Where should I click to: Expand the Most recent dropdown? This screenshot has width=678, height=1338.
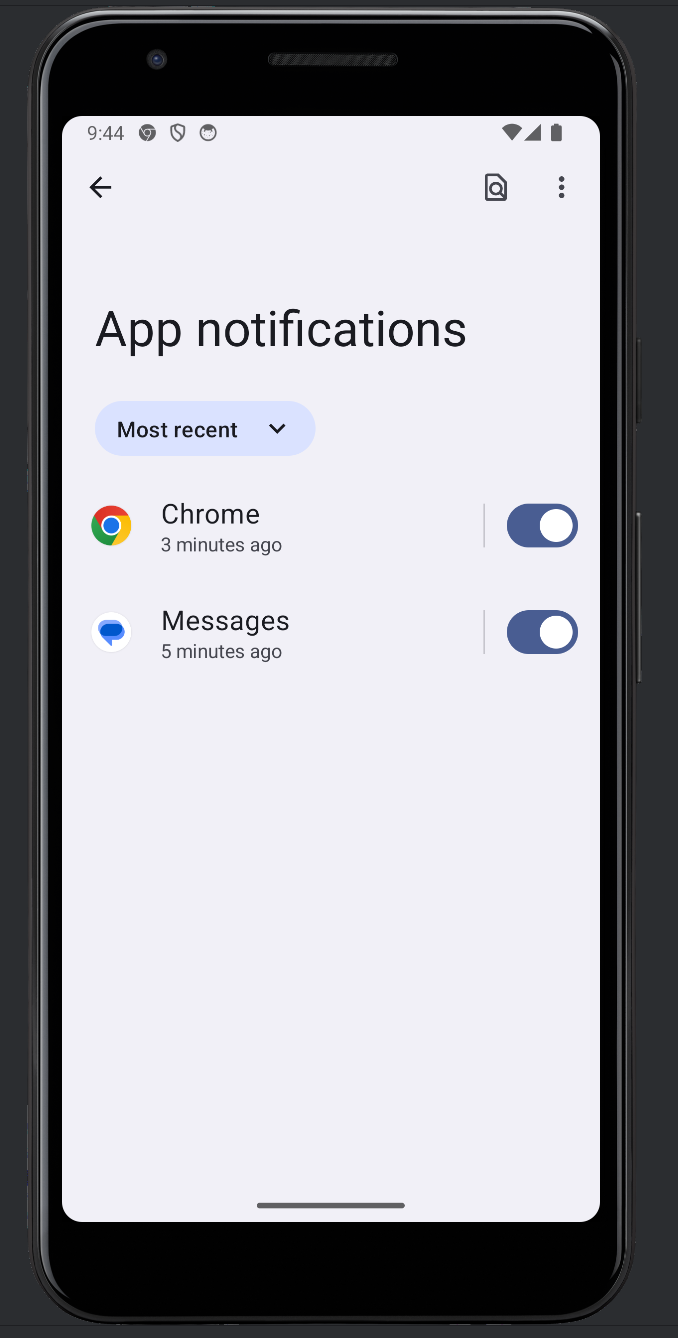pyautogui.click(x=205, y=429)
